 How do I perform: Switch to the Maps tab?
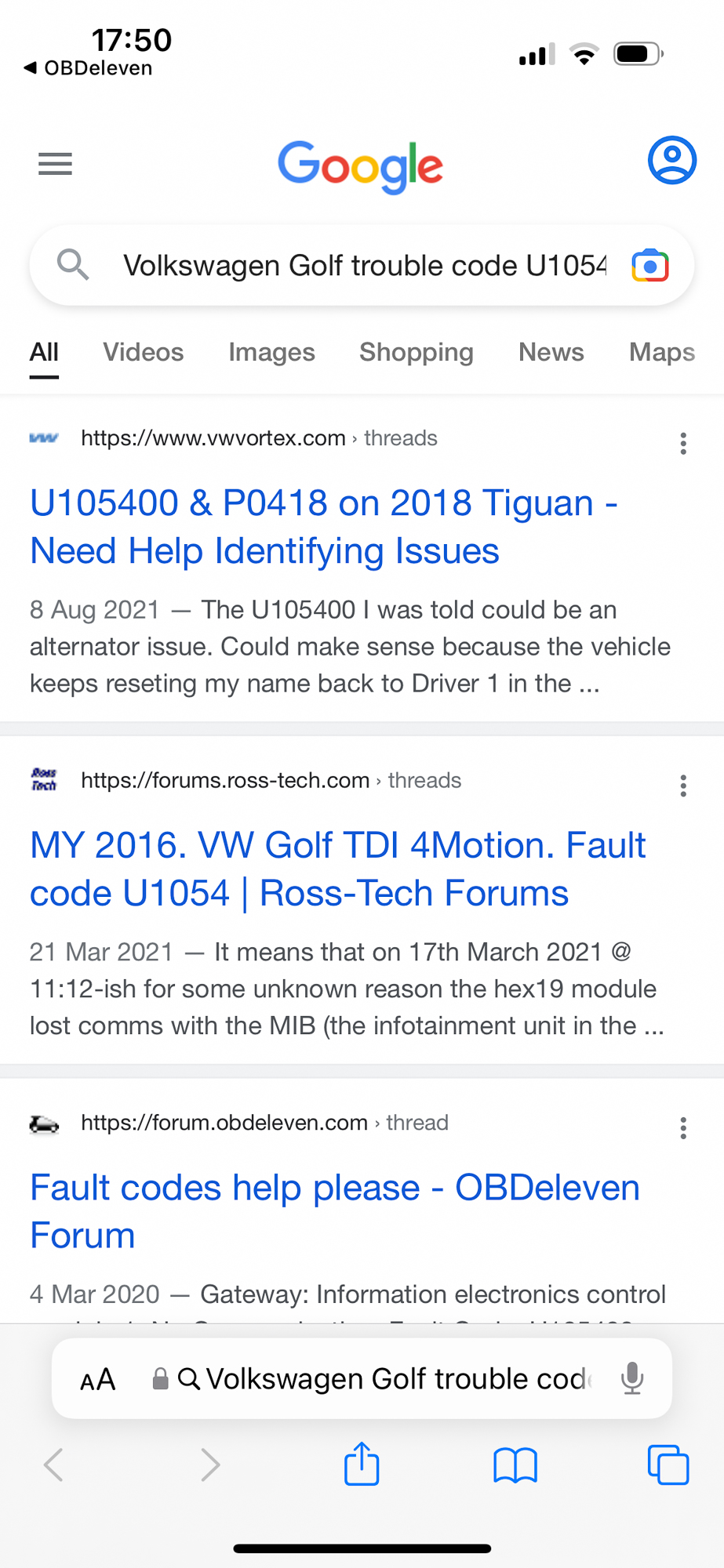[x=662, y=352]
